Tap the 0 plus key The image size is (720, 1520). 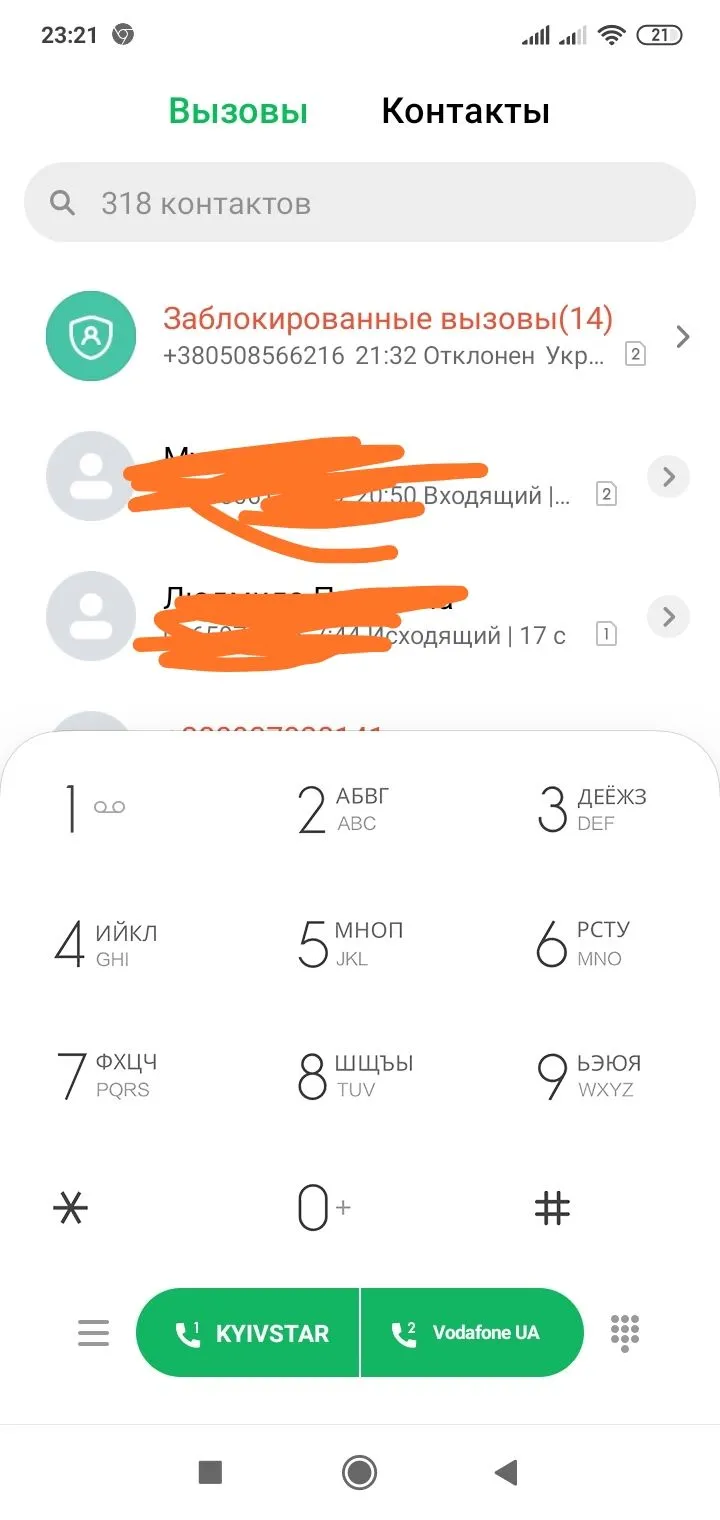[x=320, y=1208]
